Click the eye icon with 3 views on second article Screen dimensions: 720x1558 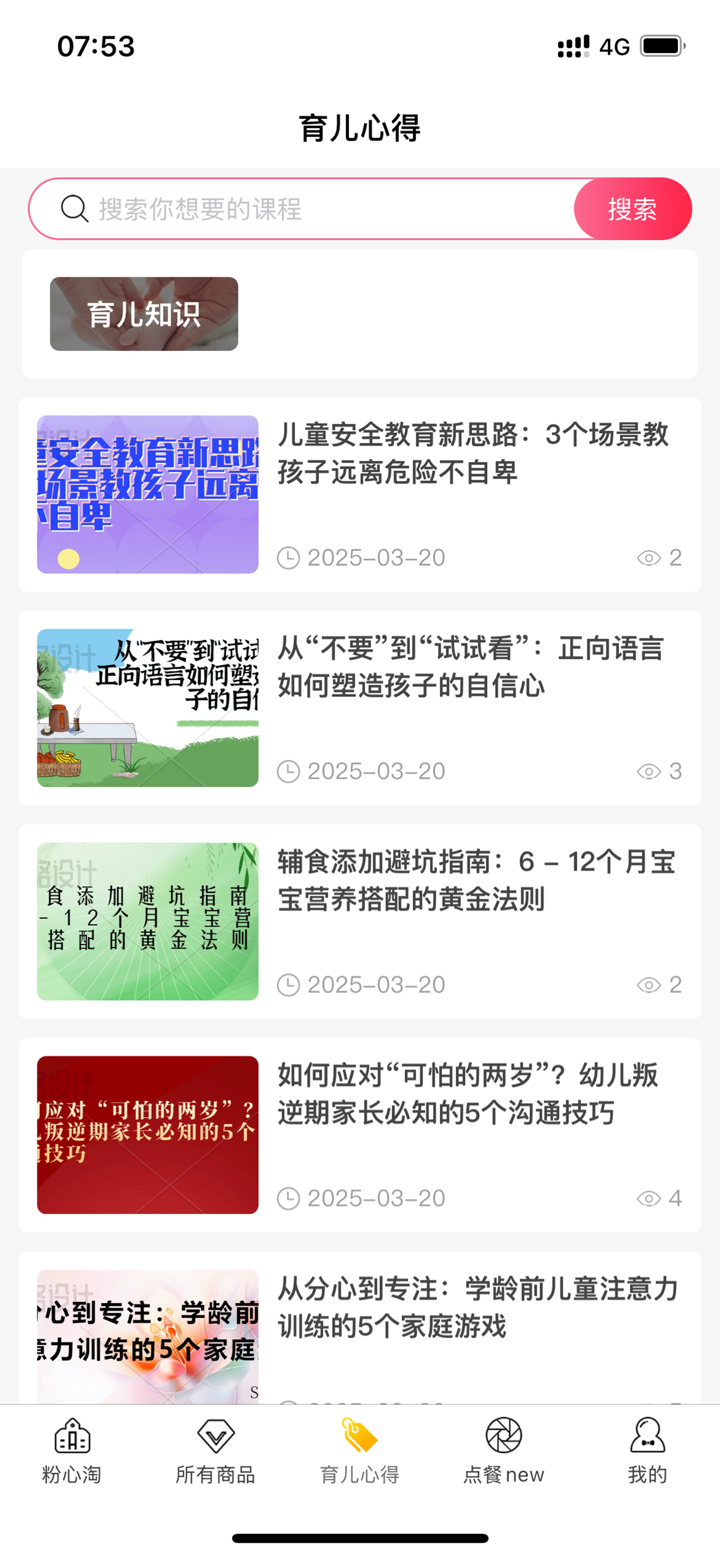tap(647, 771)
